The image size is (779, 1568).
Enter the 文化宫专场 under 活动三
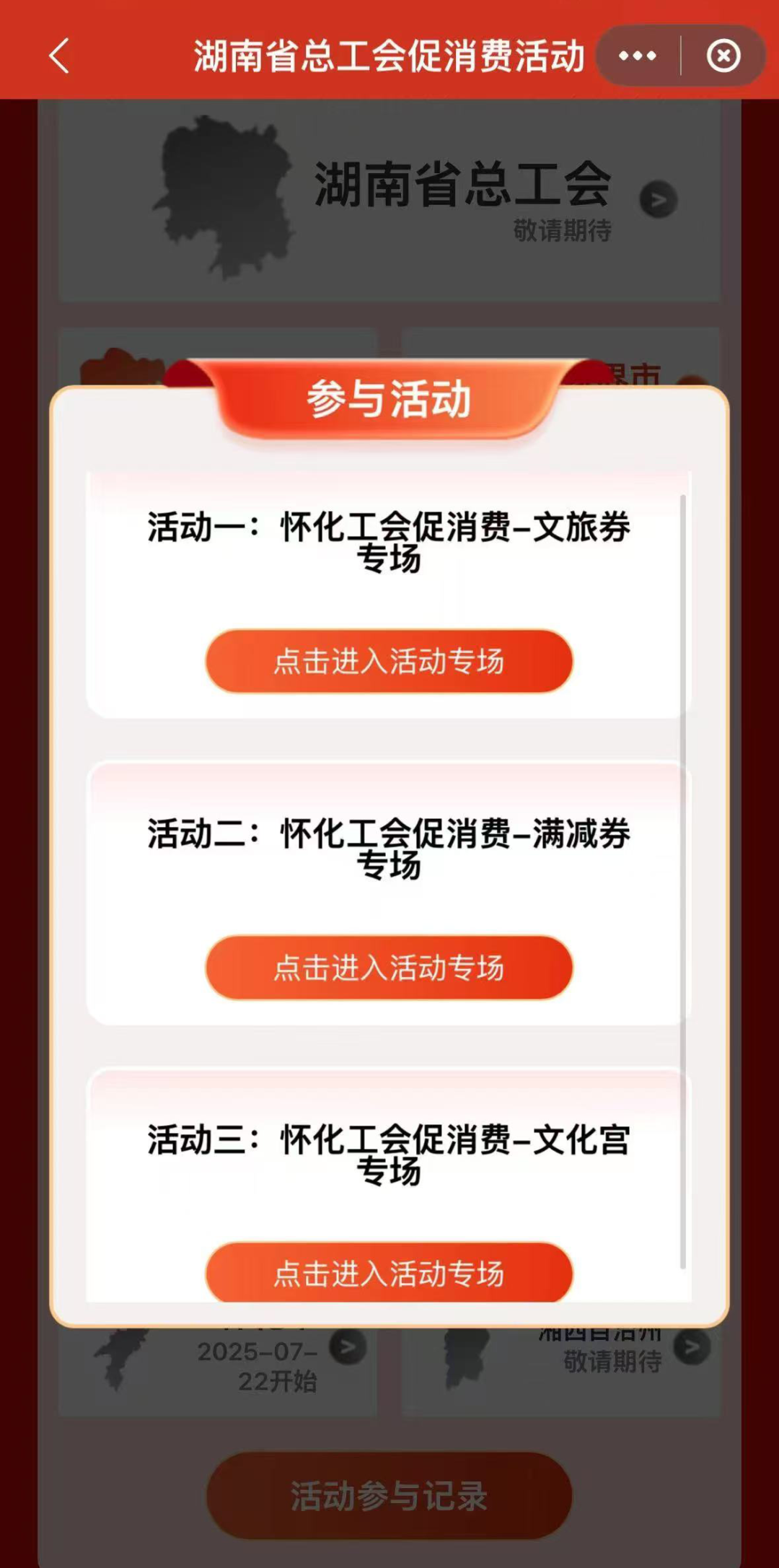[389, 1273]
